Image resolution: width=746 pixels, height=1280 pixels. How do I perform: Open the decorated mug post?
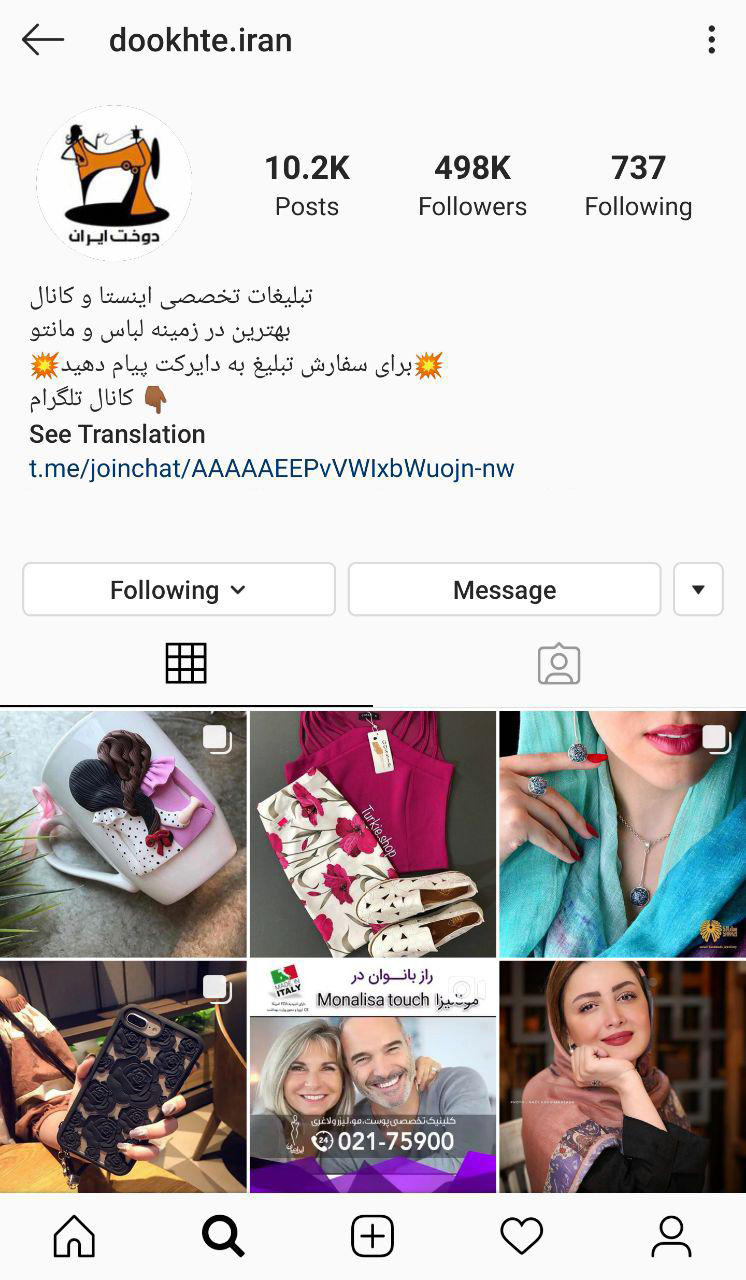coord(123,834)
